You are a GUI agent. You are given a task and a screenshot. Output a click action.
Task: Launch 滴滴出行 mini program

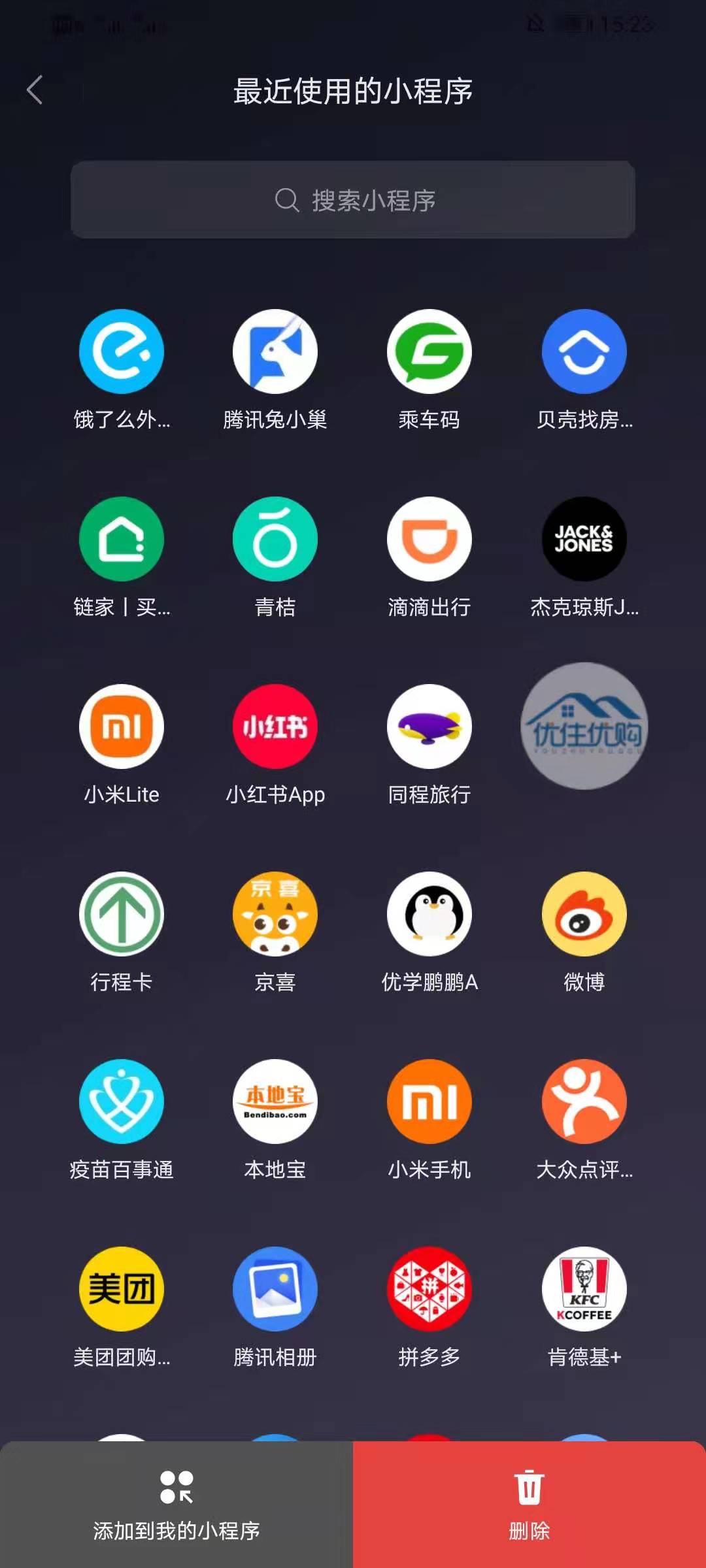pos(429,540)
